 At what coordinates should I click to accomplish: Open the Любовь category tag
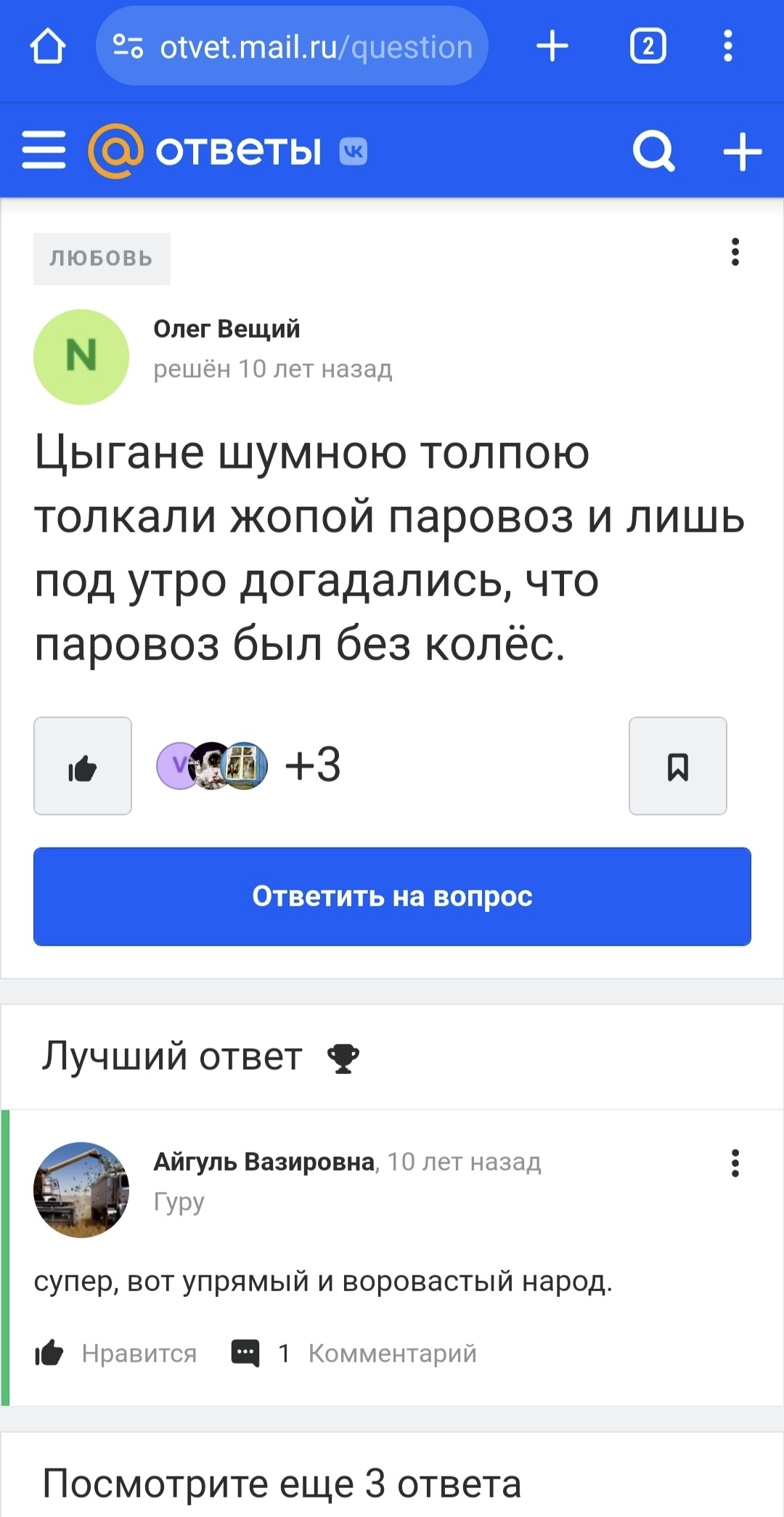[x=102, y=259]
